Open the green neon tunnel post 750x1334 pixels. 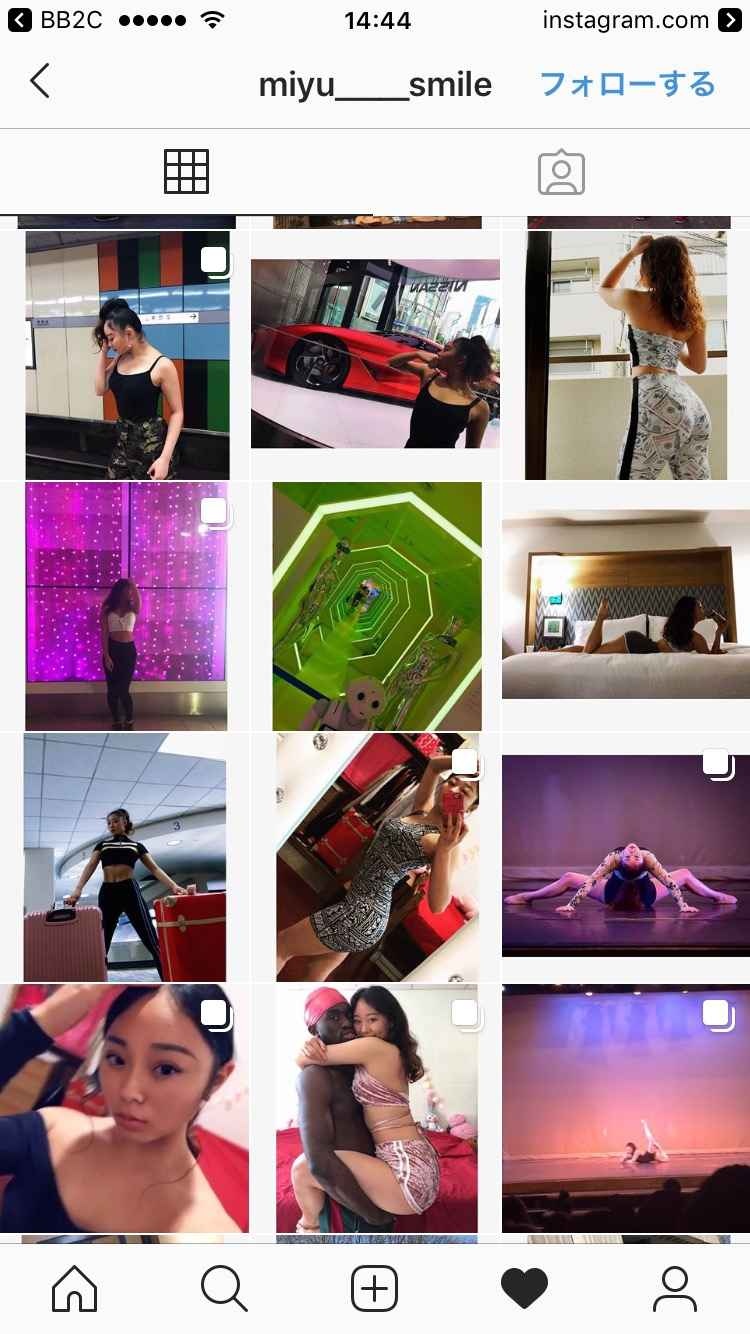pos(377,606)
